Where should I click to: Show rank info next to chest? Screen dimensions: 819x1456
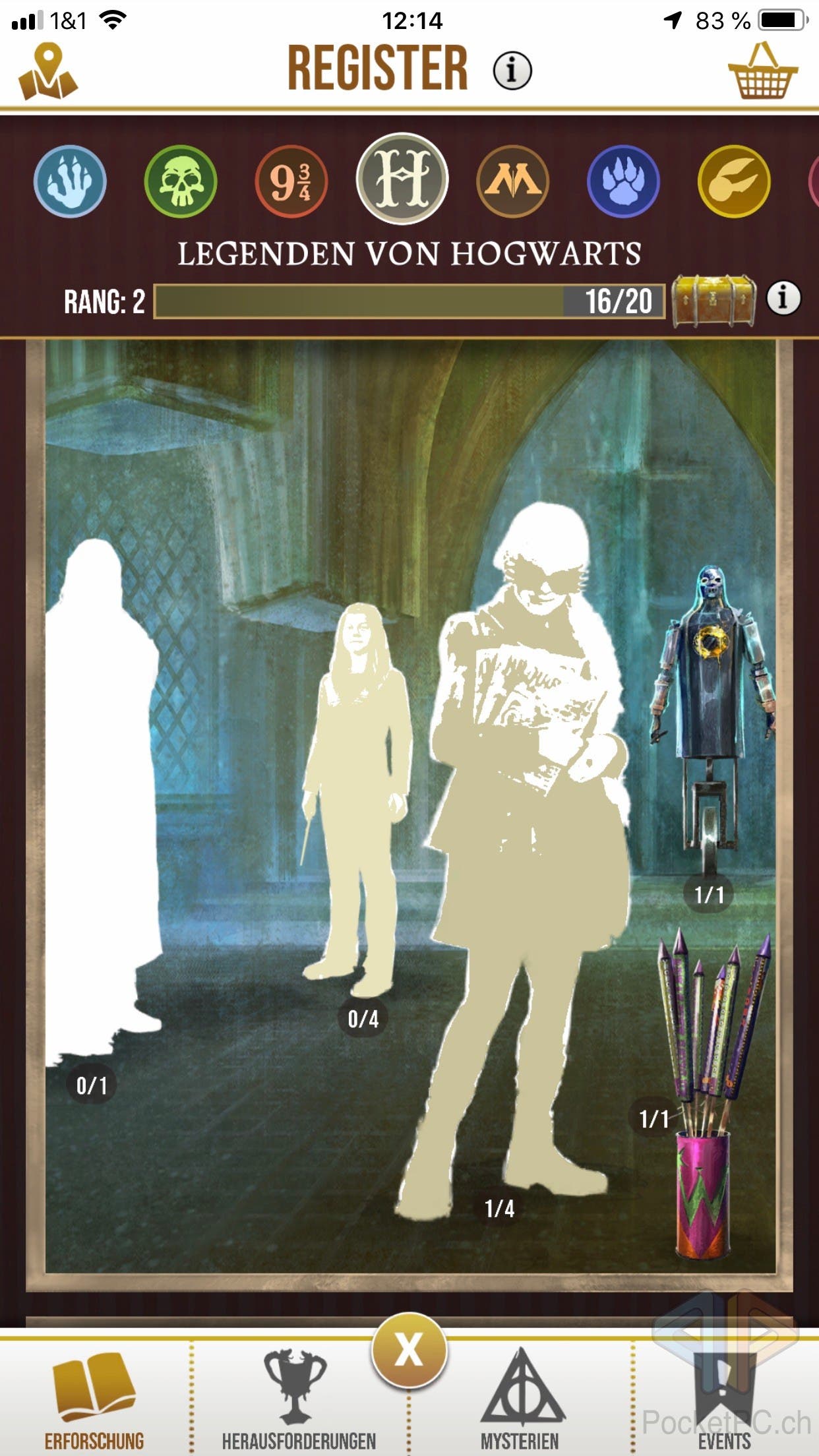(783, 298)
